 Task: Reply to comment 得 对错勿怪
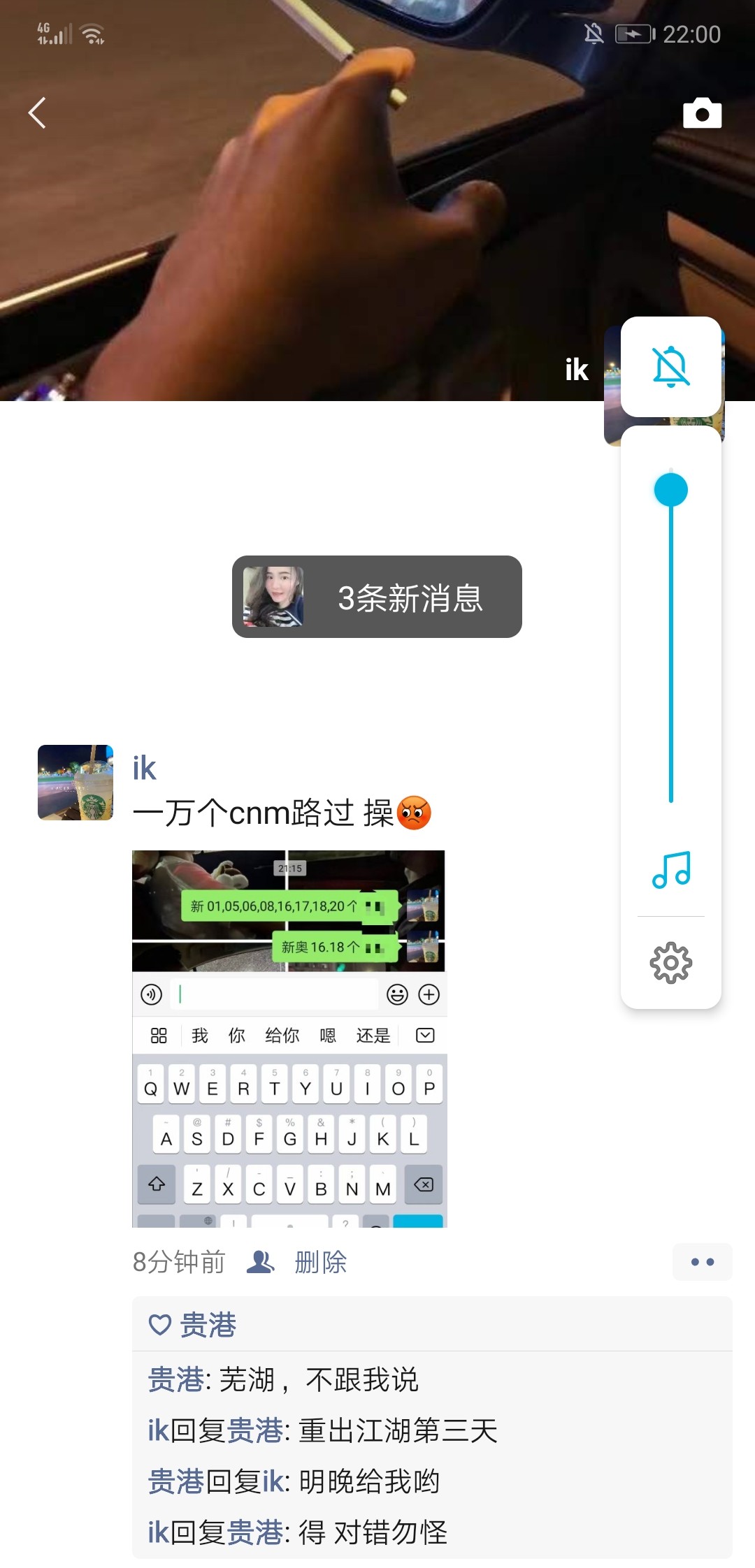372,1532
